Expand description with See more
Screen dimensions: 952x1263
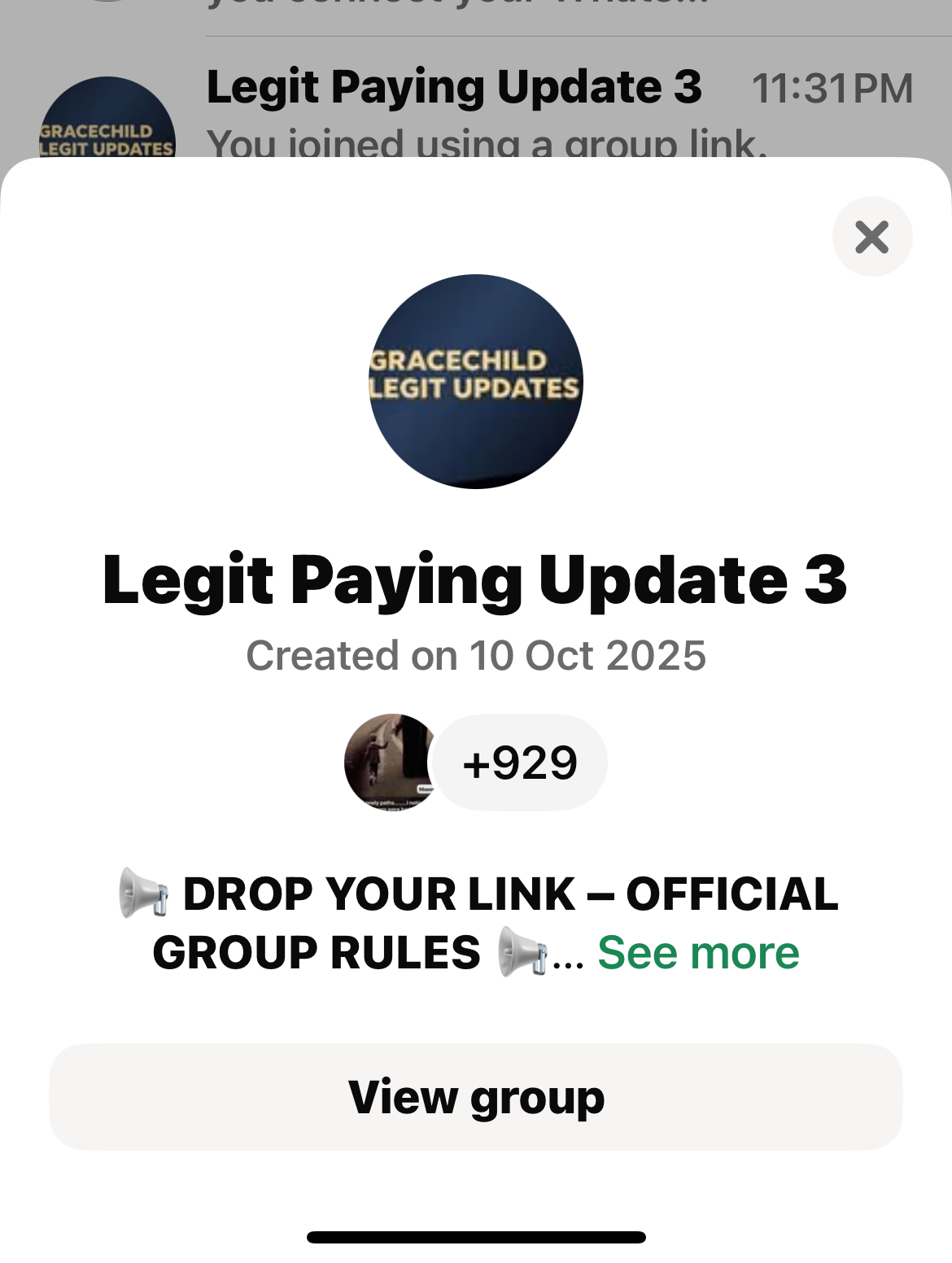point(698,952)
